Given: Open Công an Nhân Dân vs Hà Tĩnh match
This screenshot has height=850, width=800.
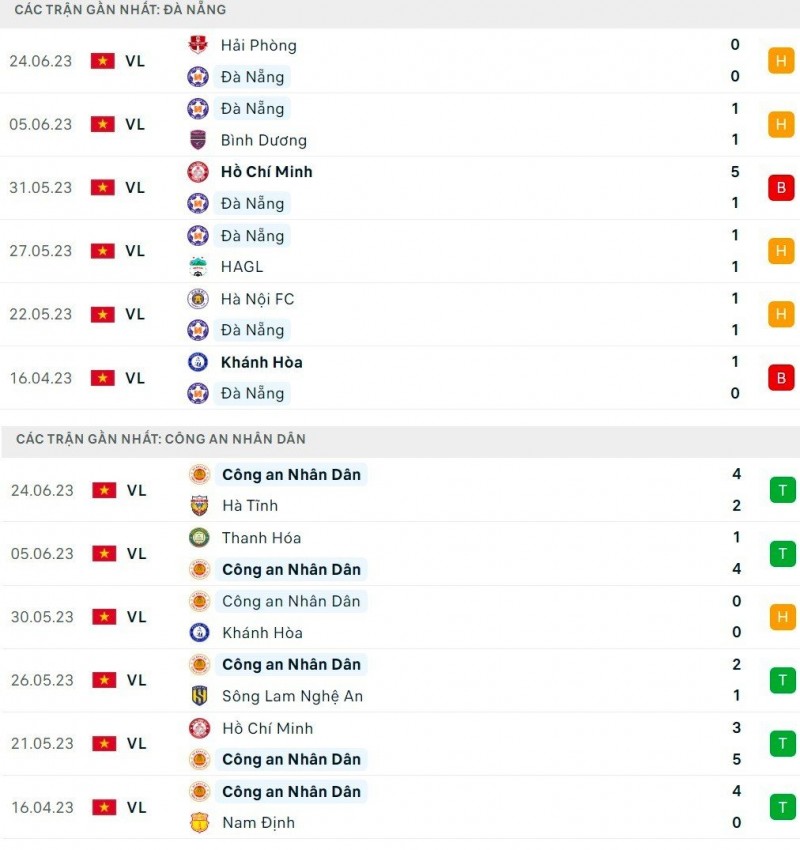Looking at the screenshot, I should pyautogui.click(x=400, y=490).
